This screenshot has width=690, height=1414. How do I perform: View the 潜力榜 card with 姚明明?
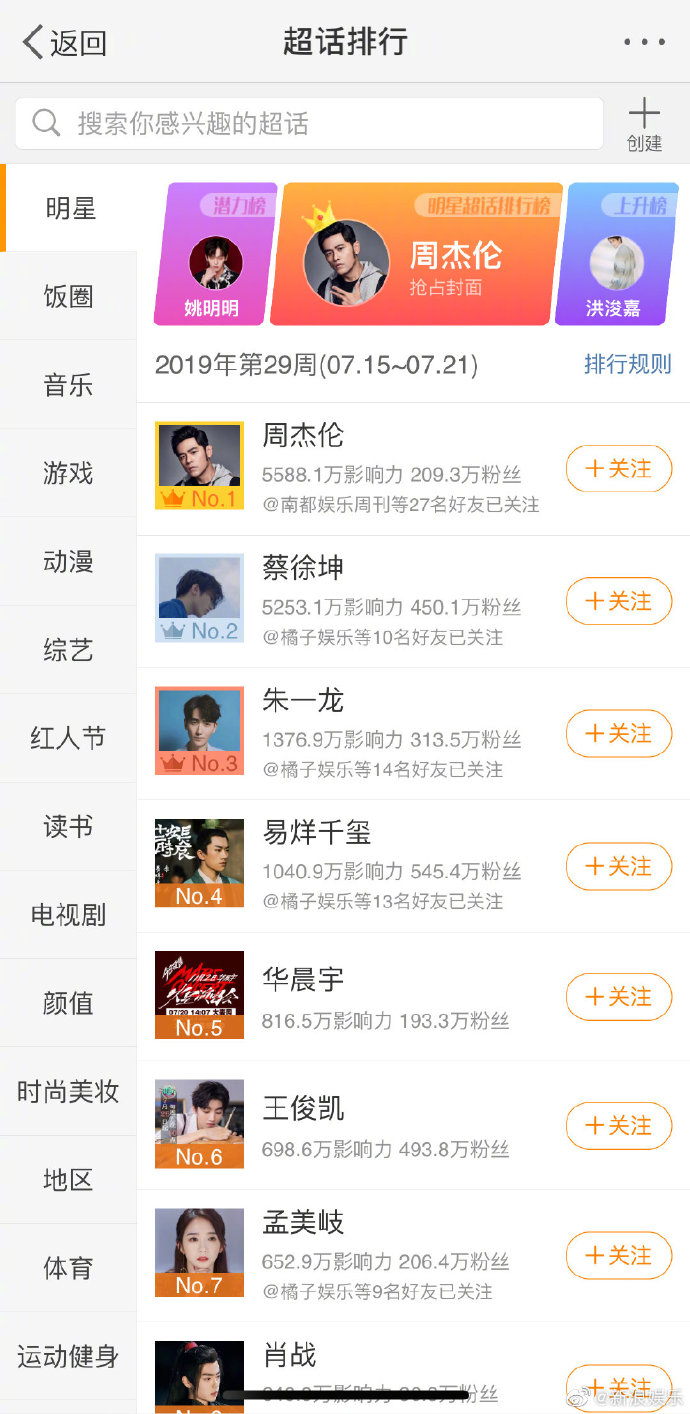[214, 254]
